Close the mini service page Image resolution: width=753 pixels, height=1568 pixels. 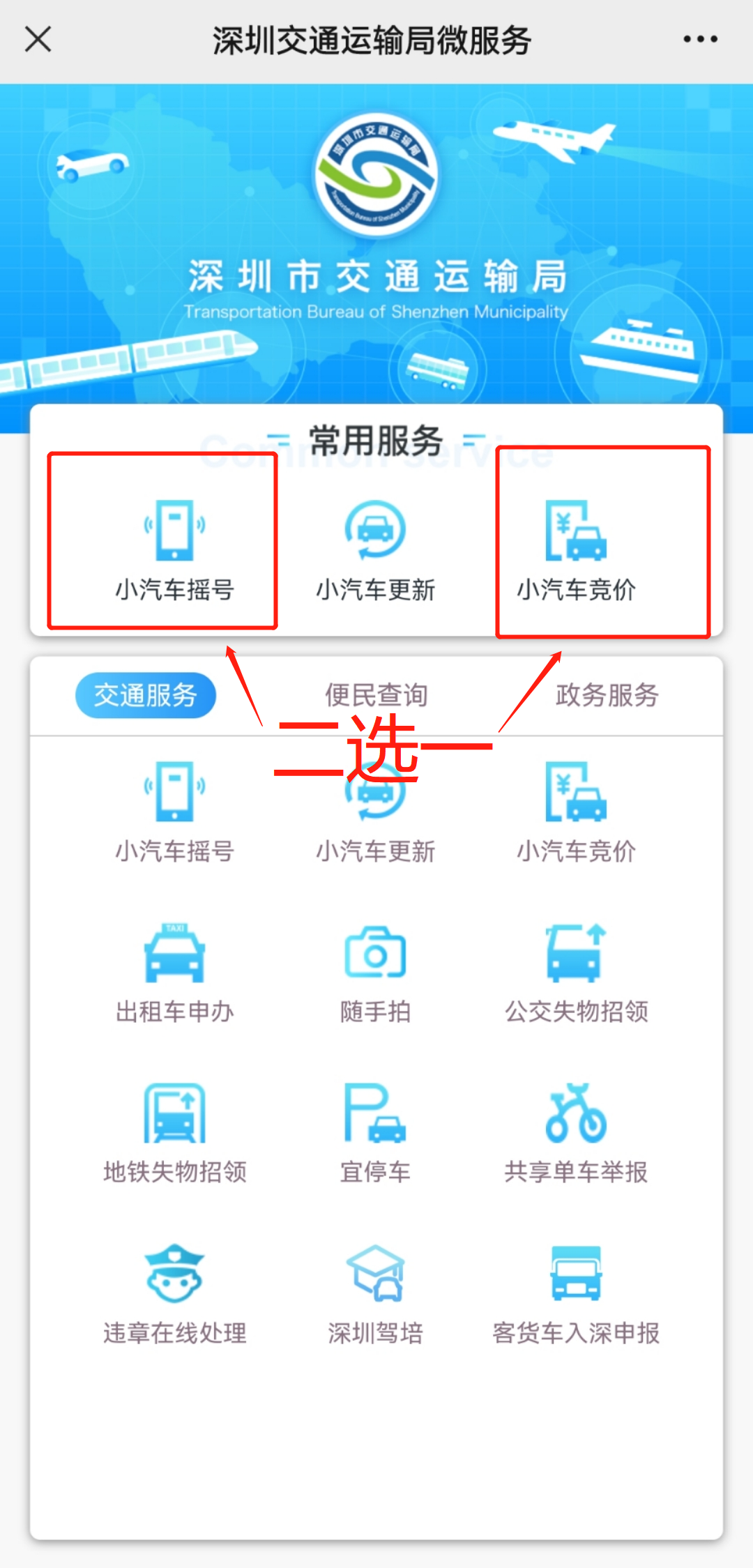pos(38,39)
